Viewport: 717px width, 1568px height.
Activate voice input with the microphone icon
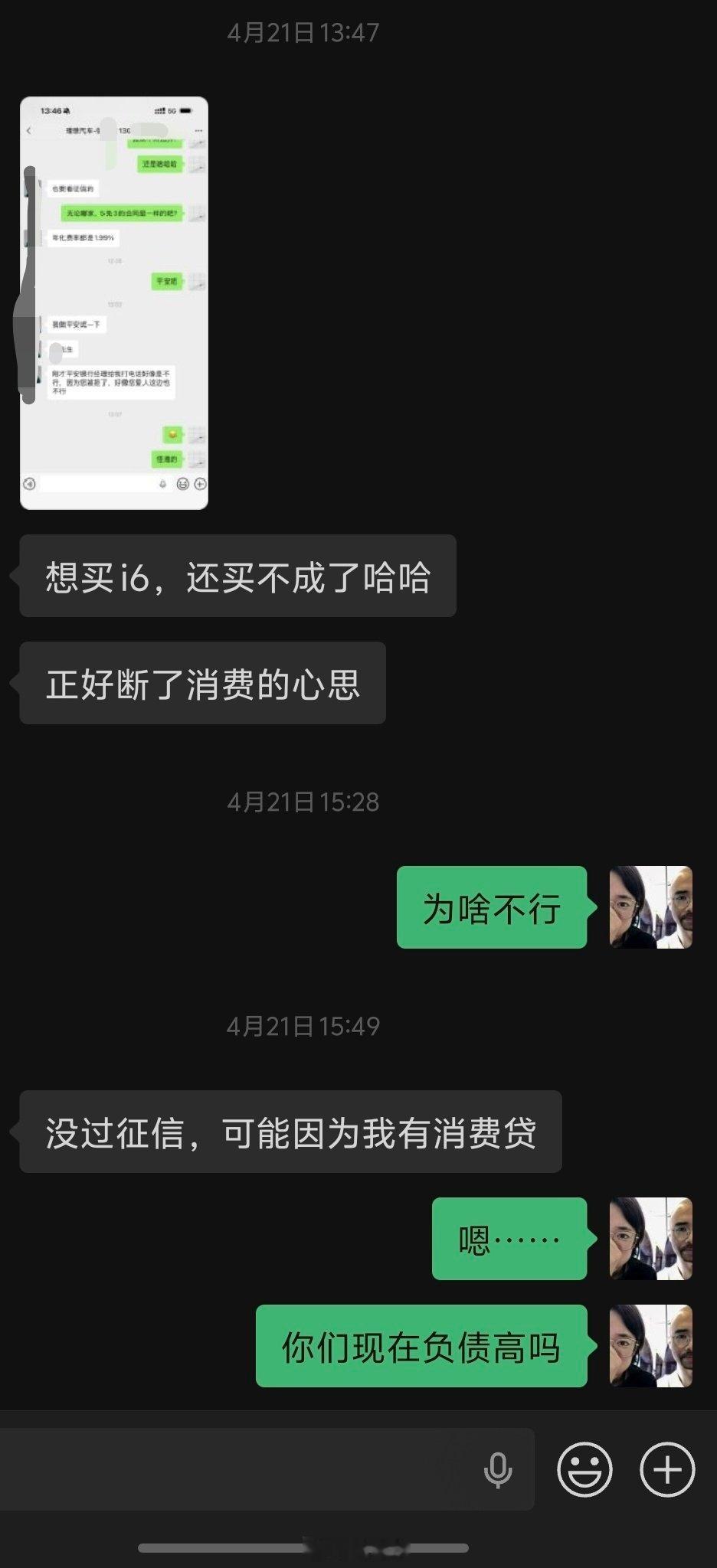click(x=499, y=1468)
